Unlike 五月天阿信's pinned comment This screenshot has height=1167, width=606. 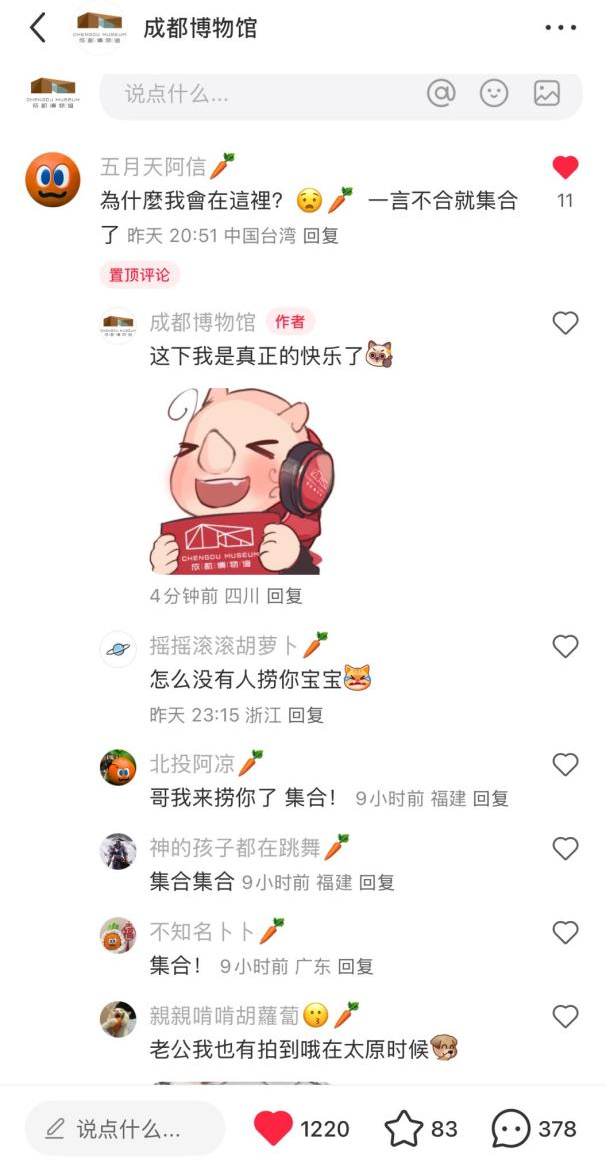click(565, 168)
